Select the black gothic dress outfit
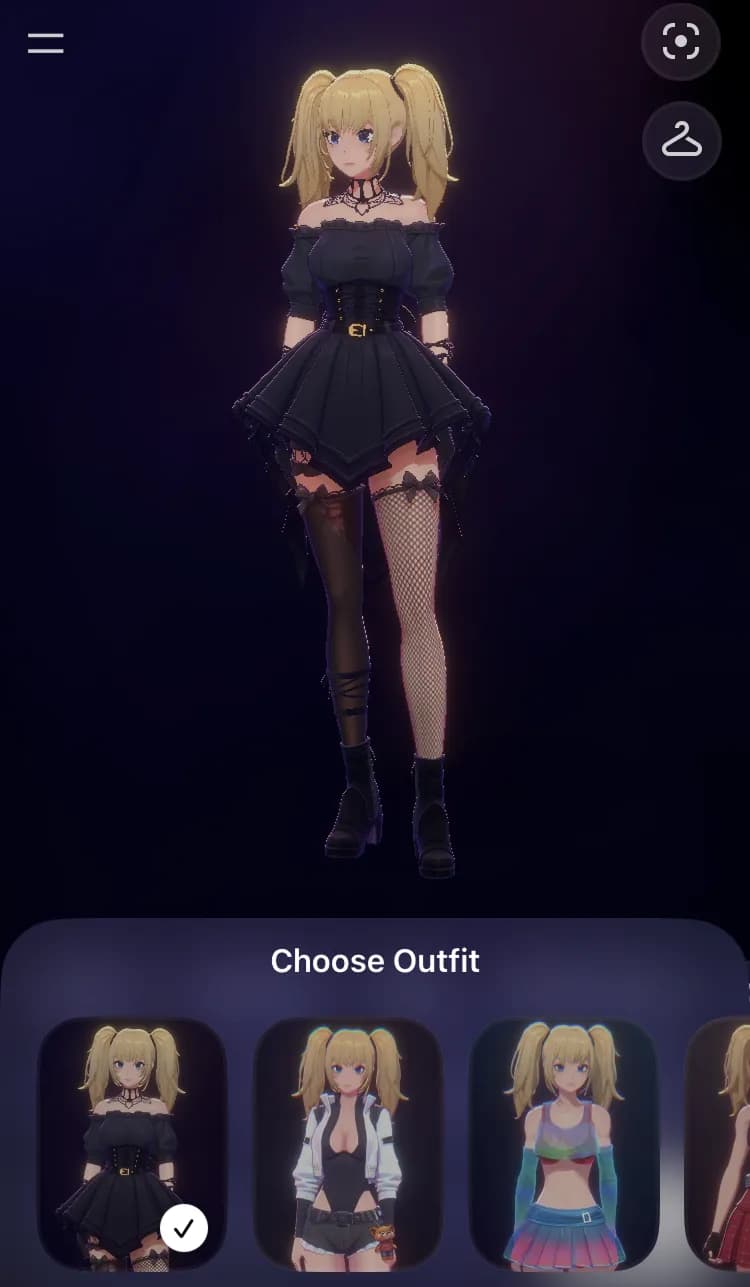This screenshot has width=750, height=1287. click(x=132, y=1145)
